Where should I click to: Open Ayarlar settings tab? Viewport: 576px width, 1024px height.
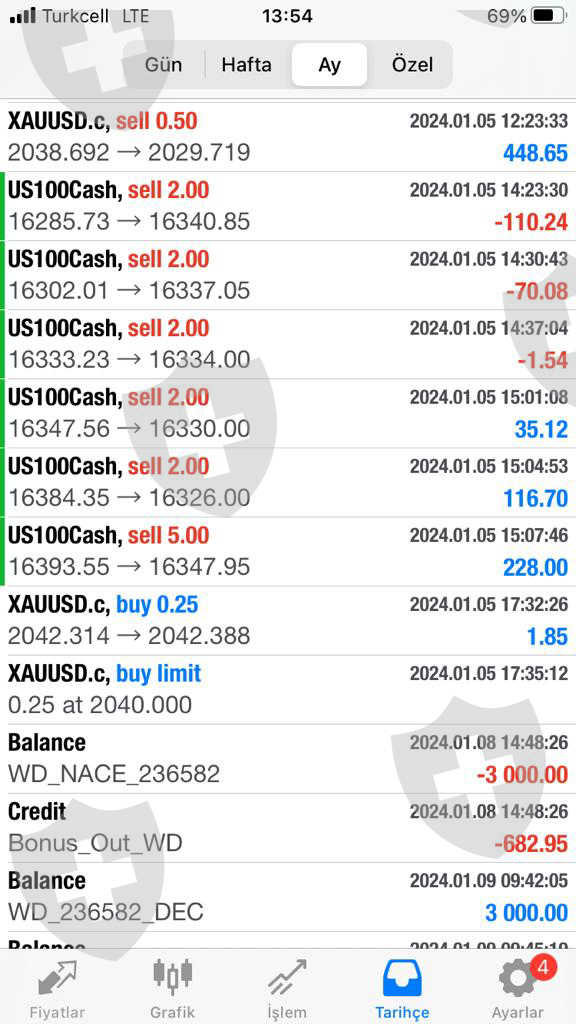point(518,987)
